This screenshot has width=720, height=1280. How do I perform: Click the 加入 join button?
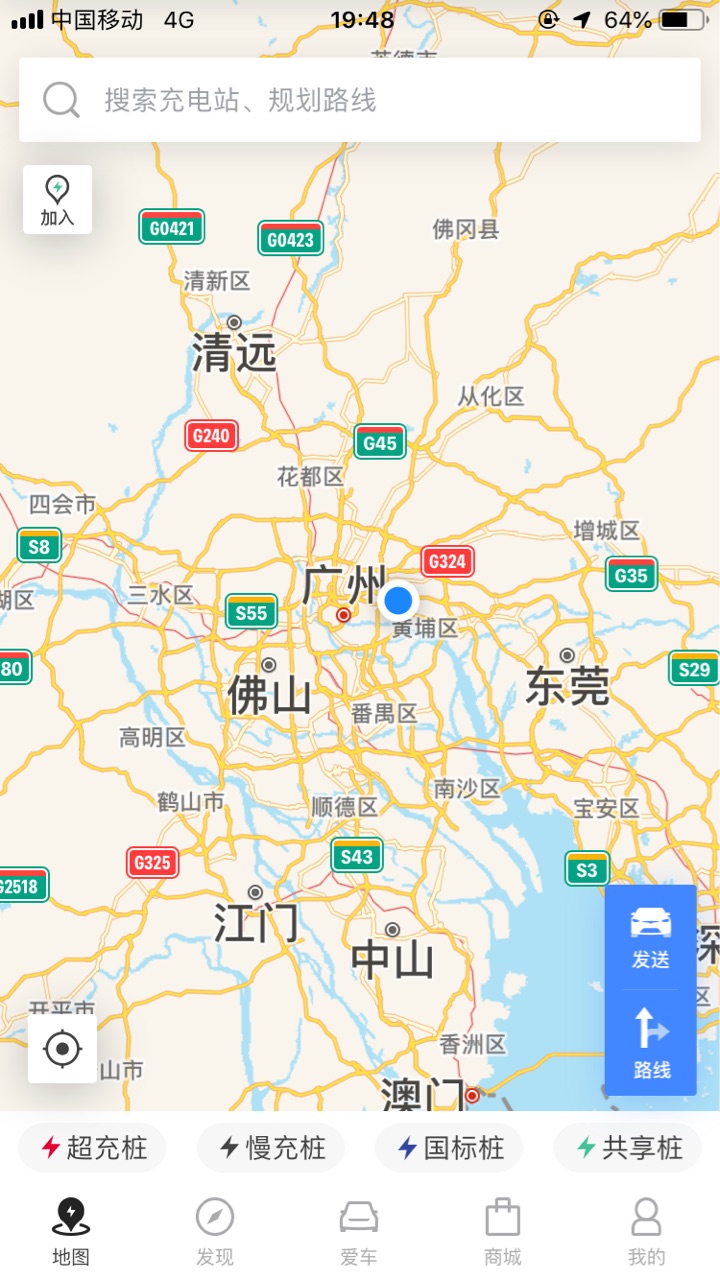click(57, 199)
